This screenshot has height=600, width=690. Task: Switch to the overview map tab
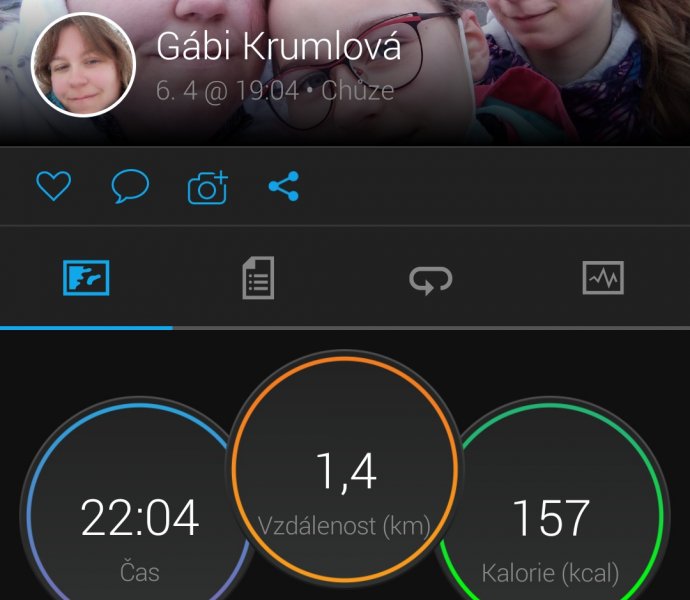(86, 279)
